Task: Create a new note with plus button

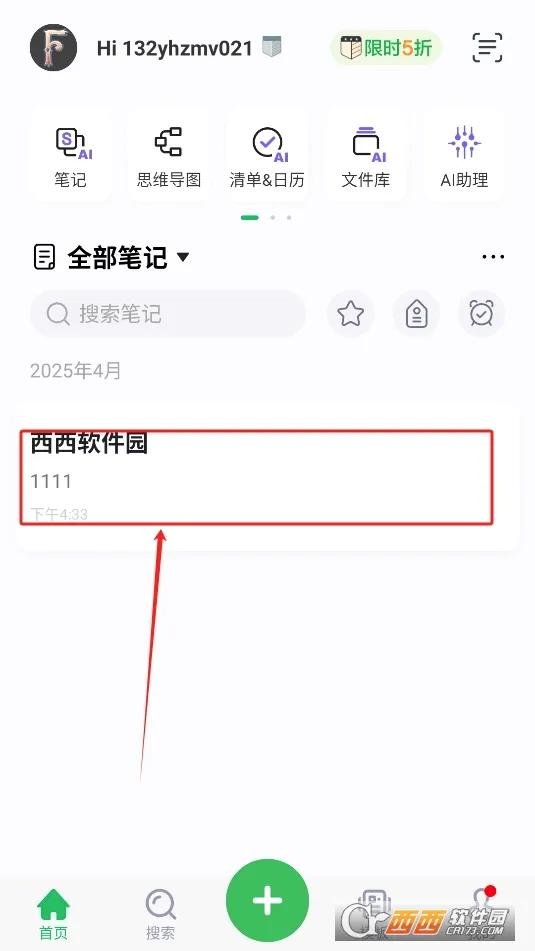Action: pos(268,901)
